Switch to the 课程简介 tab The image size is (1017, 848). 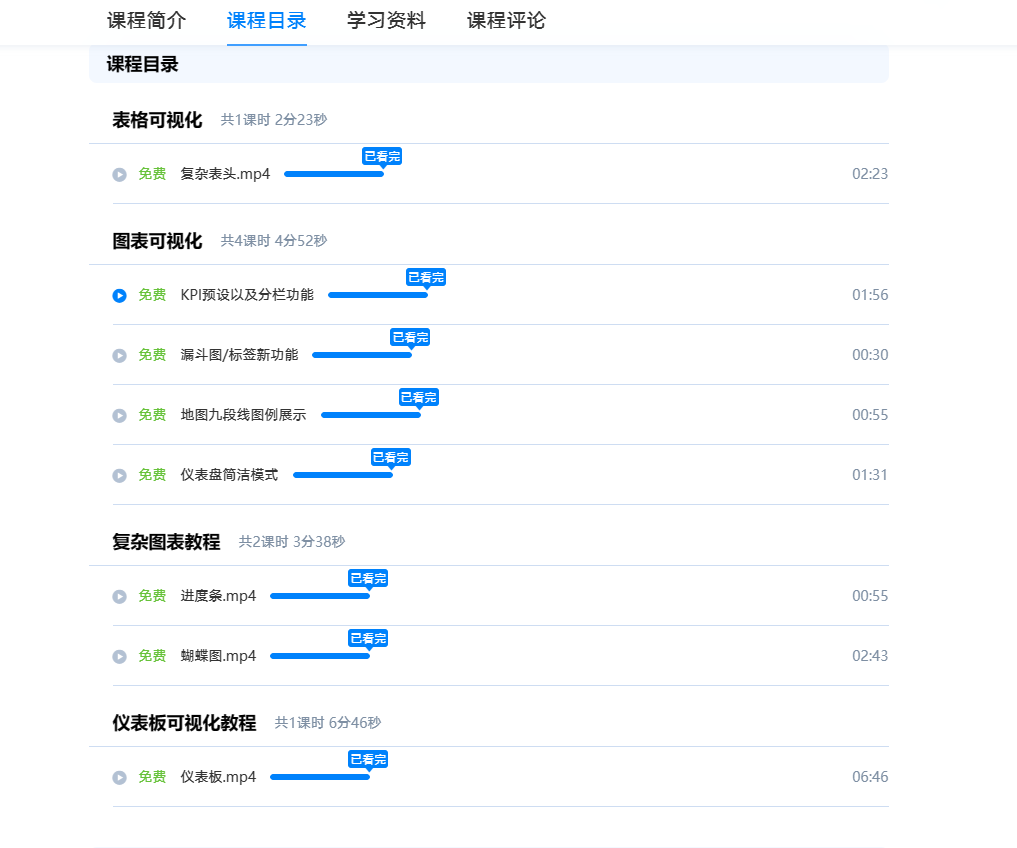click(147, 20)
